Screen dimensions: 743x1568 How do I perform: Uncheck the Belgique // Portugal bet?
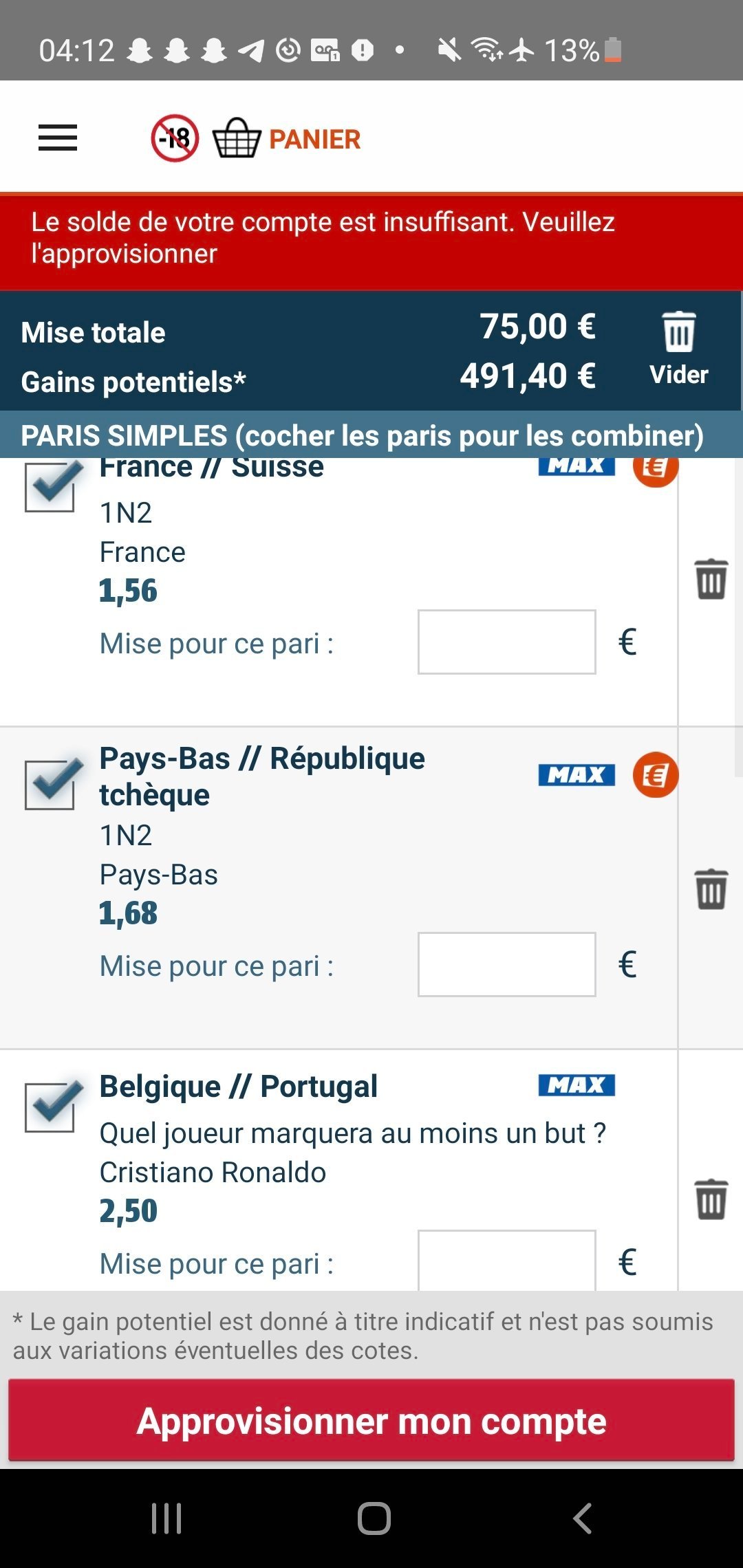50,1107
